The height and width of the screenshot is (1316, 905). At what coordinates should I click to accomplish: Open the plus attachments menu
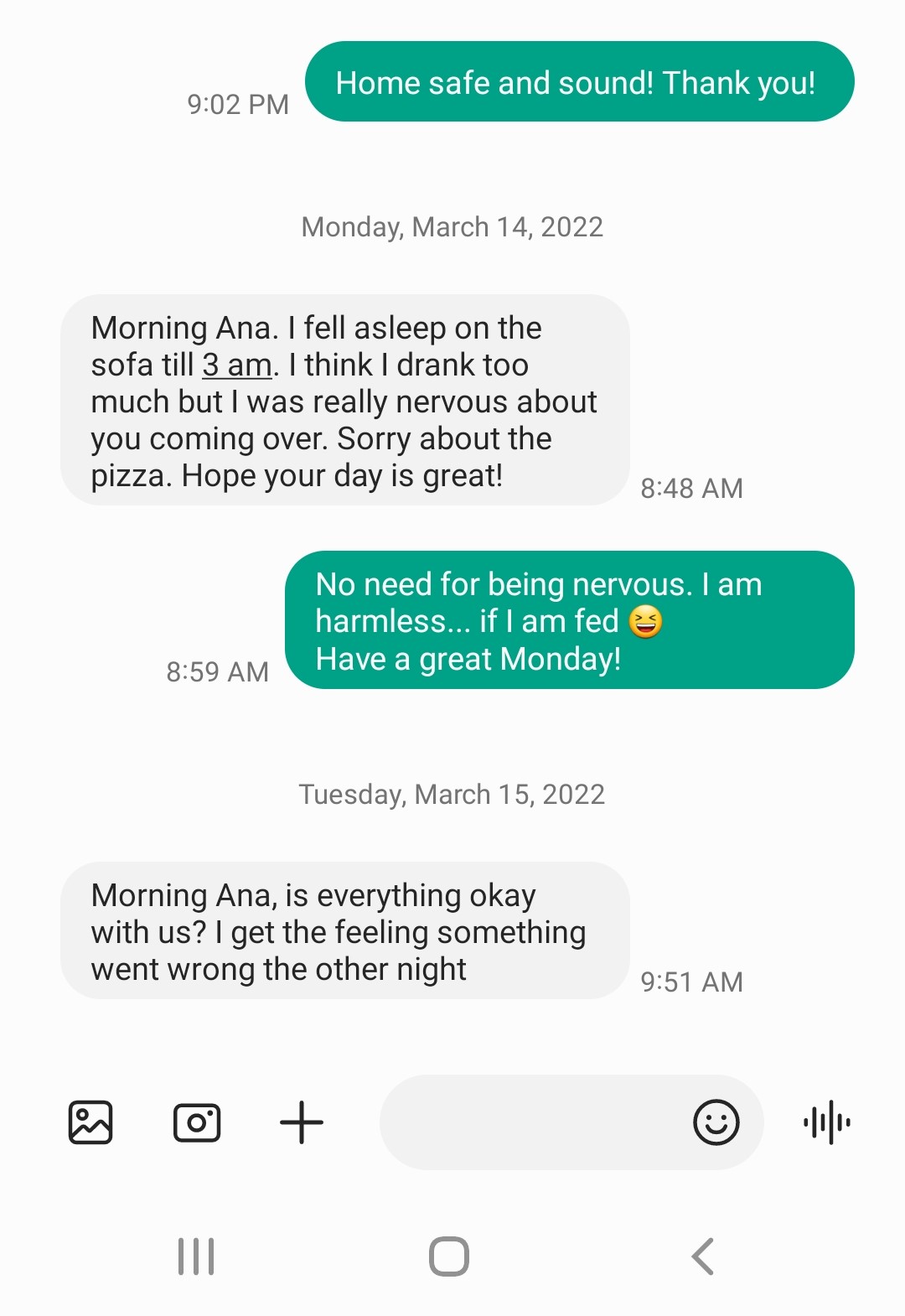(x=302, y=1122)
